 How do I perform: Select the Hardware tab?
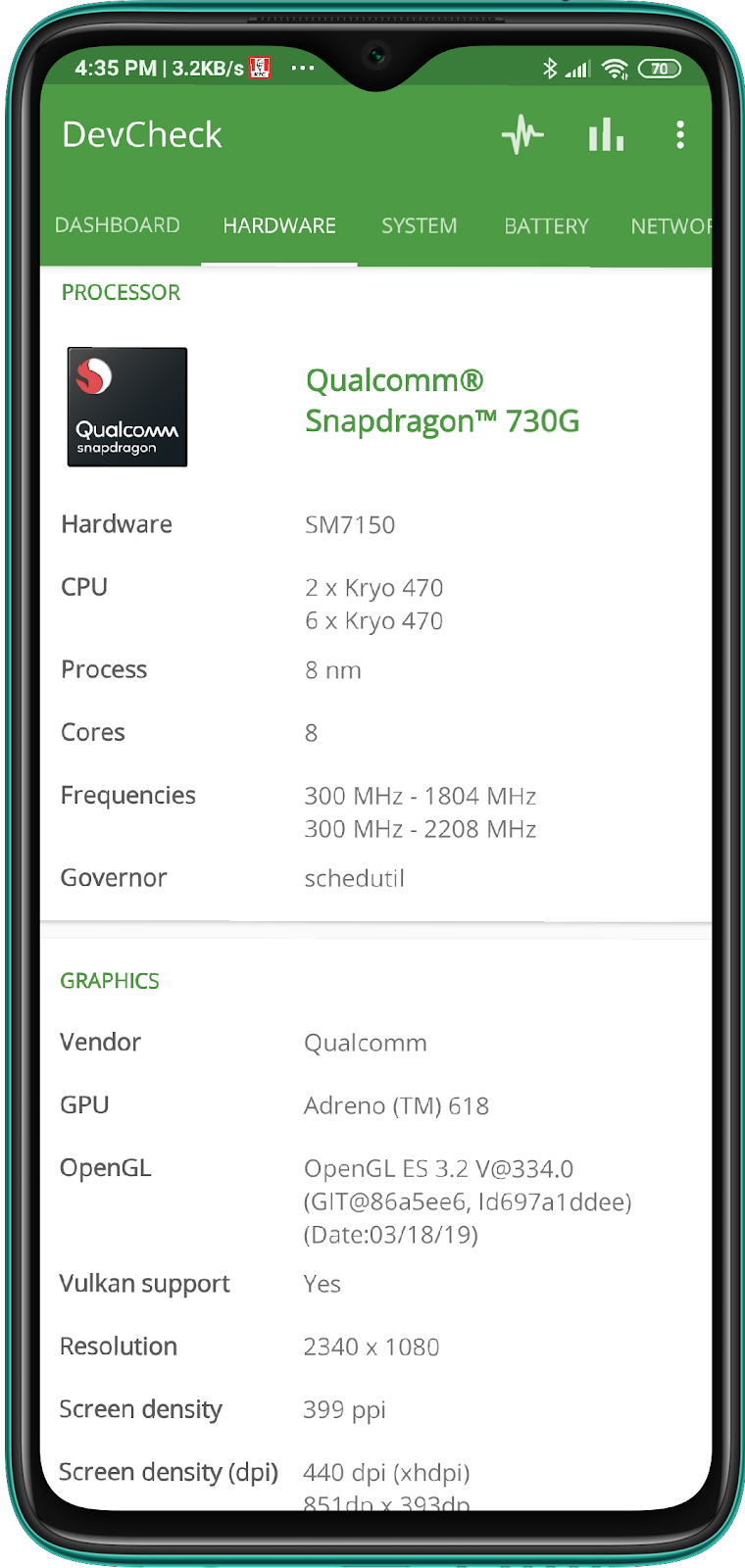coord(279,225)
